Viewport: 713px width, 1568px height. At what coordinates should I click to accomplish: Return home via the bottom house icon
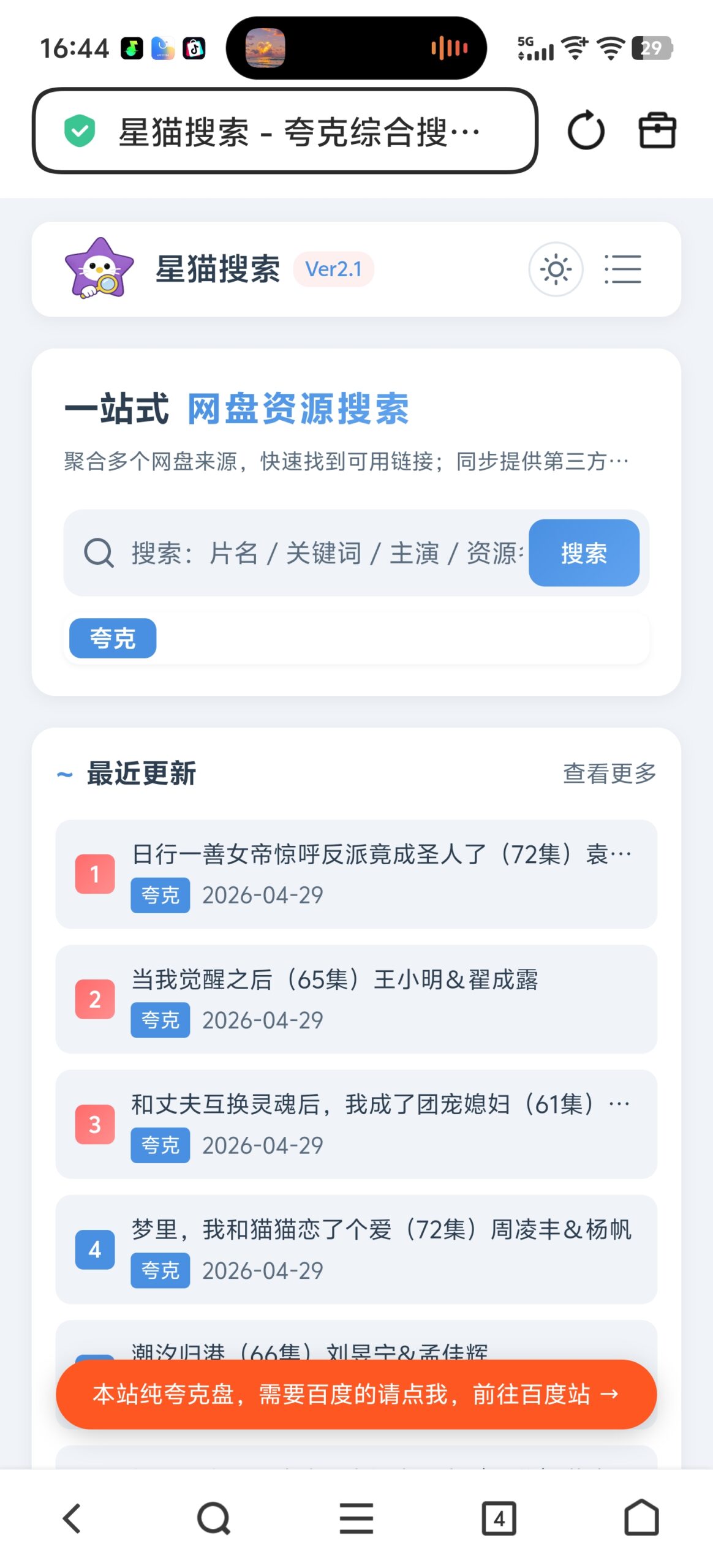click(641, 1518)
